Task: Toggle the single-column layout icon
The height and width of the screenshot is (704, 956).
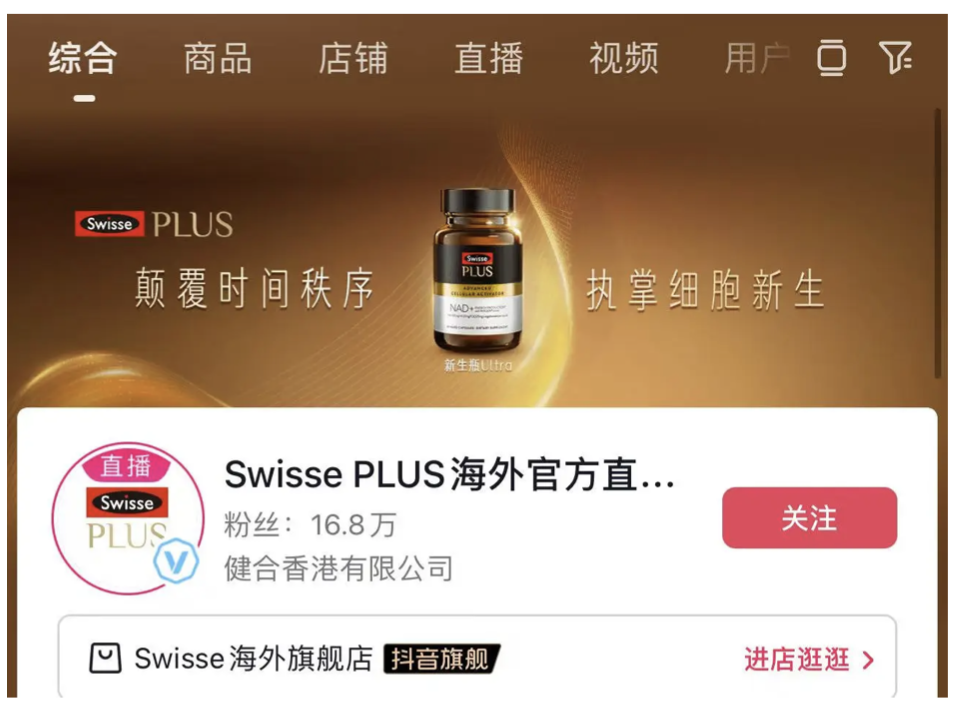Action: 831,58
